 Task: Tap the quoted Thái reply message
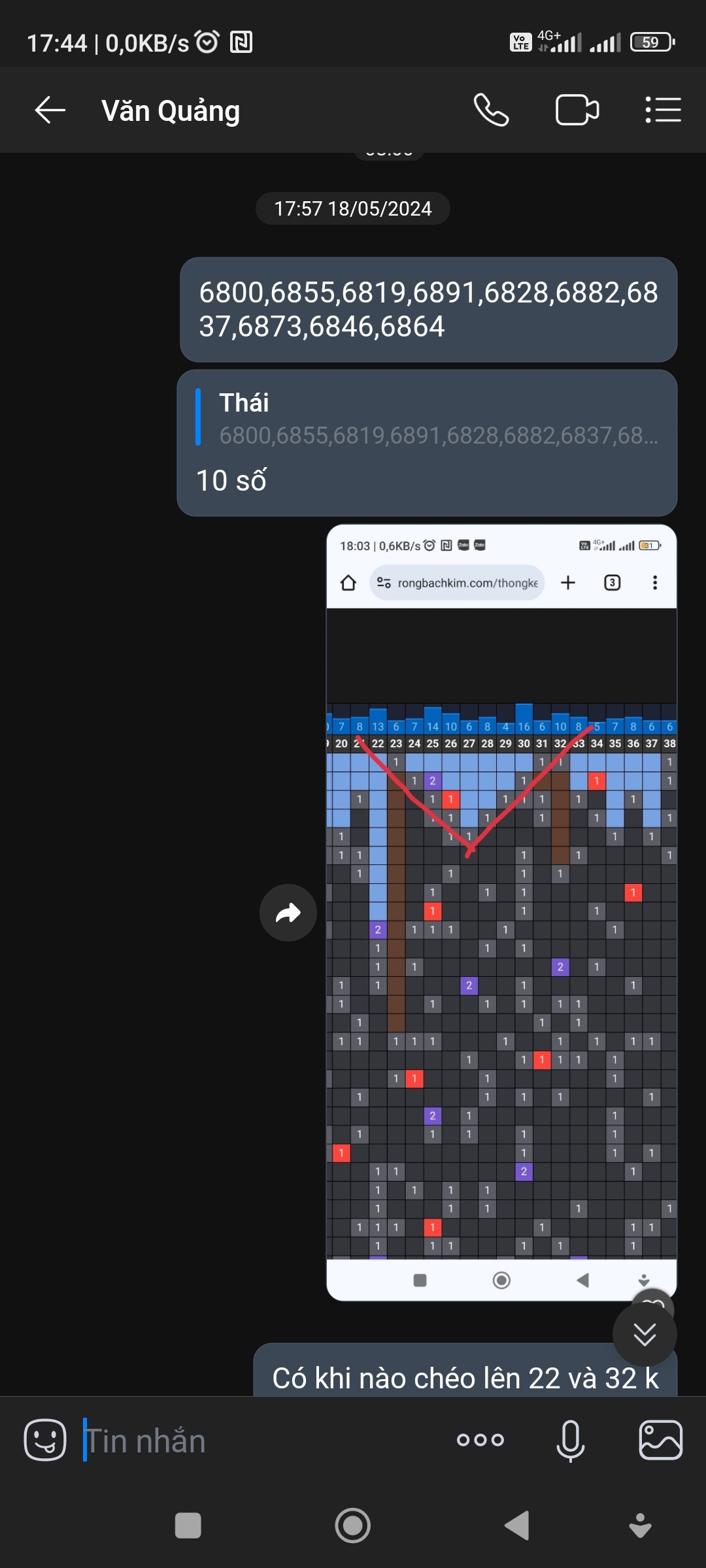[427, 443]
